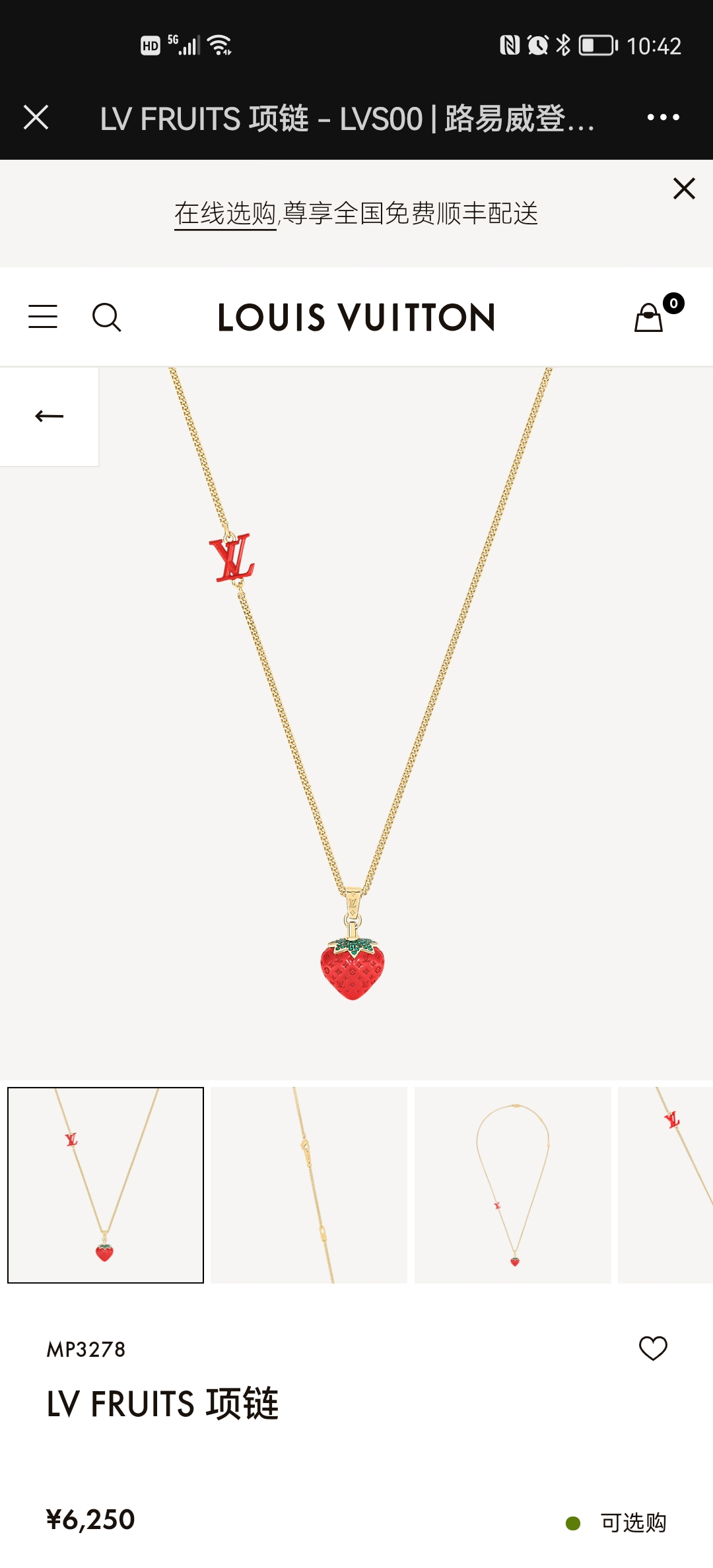713x1568 pixels.
Task: Open the three-dot overflow menu
Action: click(663, 117)
